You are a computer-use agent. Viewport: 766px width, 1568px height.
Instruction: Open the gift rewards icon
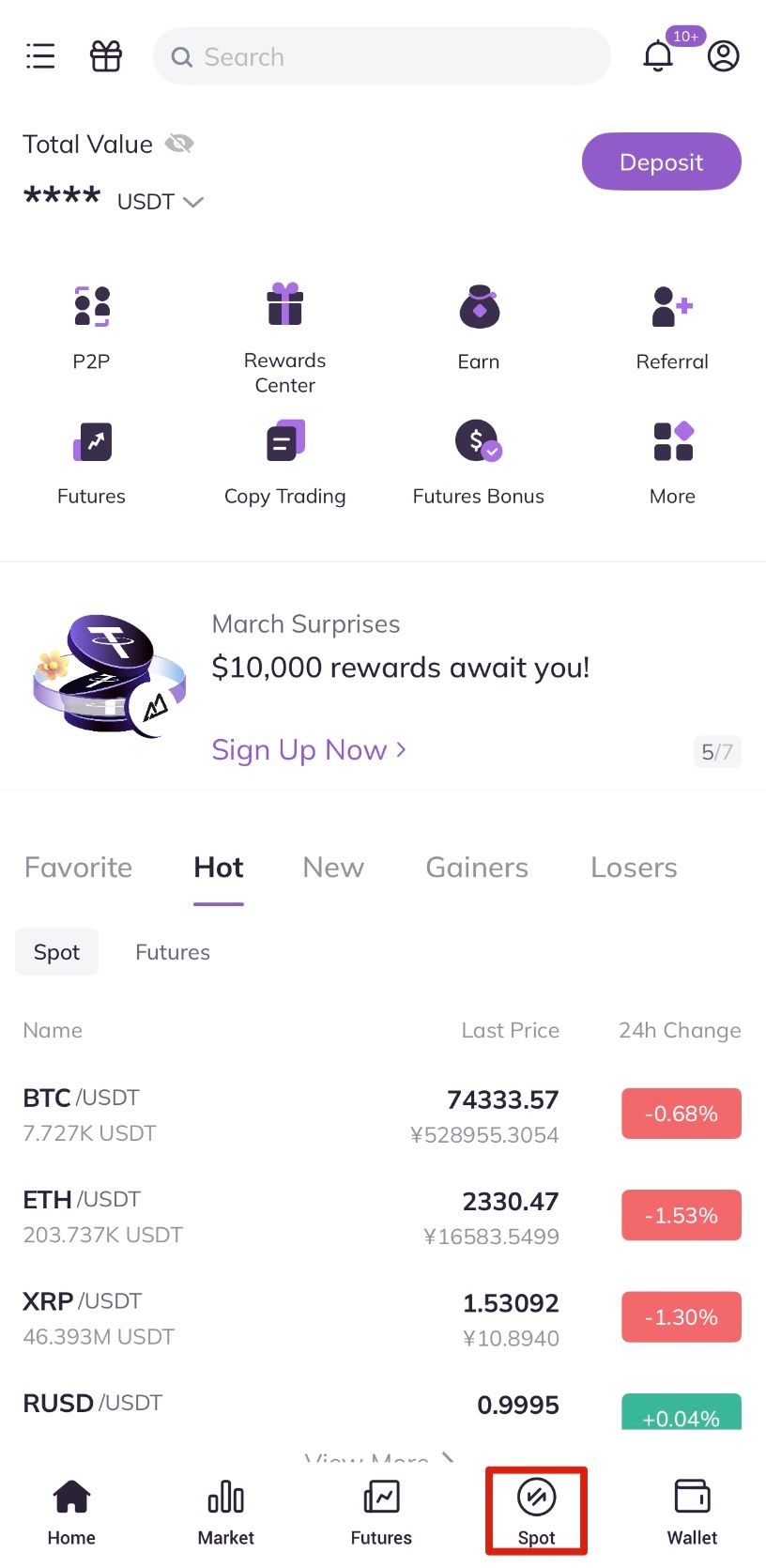click(106, 56)
